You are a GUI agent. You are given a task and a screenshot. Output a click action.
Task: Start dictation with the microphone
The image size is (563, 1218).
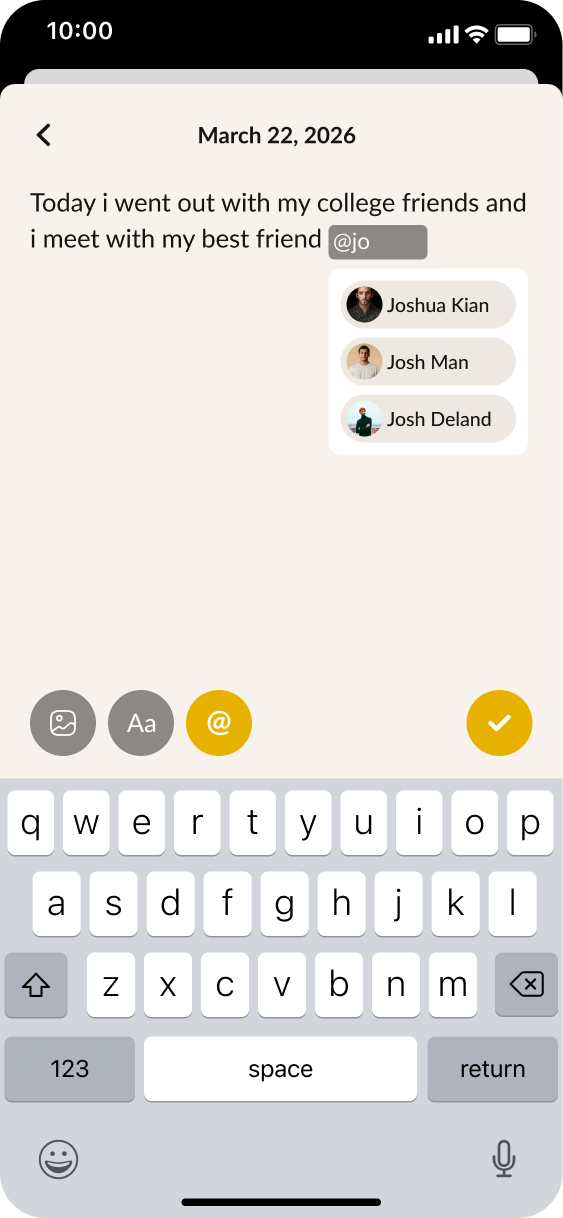504,1159
